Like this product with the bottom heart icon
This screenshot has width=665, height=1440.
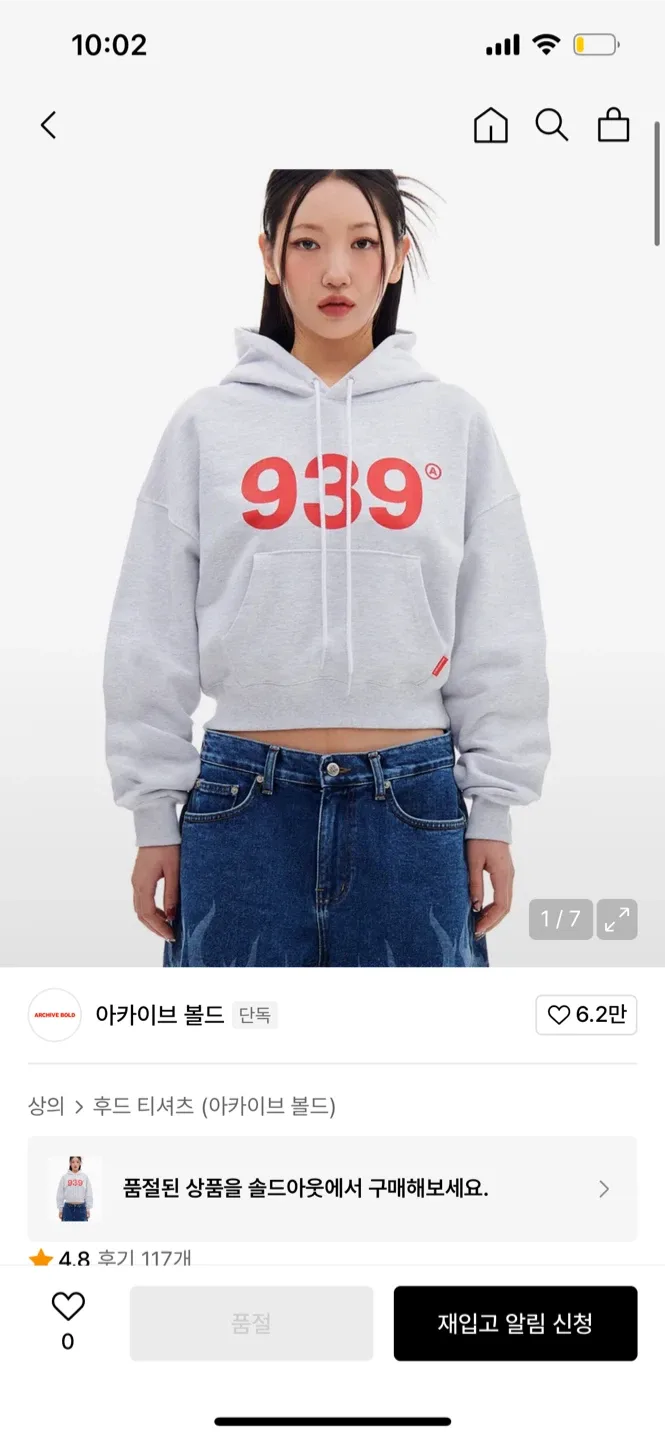click(x=68, y=1307)
